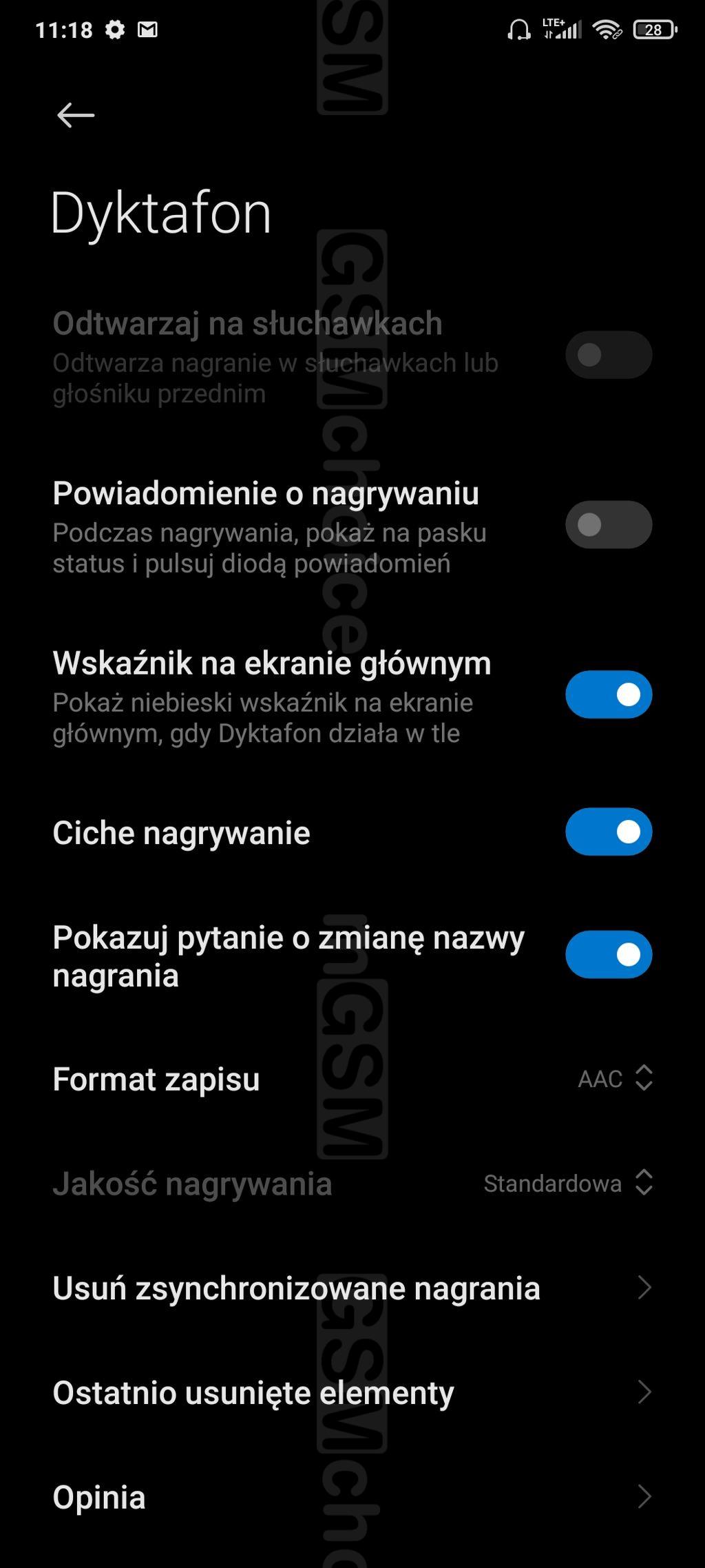
Task: Open the Opinia row
Action: coord(351,1498)
